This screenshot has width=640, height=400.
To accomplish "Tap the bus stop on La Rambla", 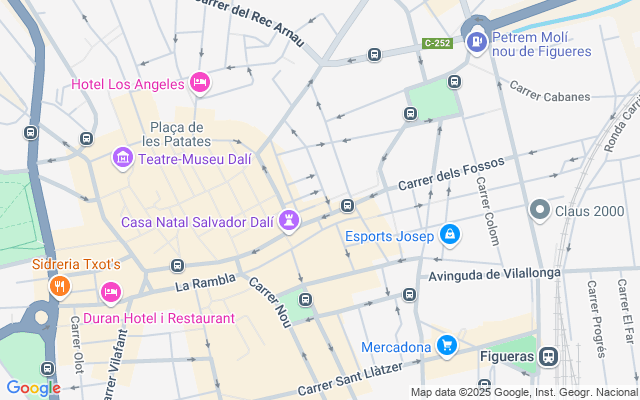I will coord(177,266).
